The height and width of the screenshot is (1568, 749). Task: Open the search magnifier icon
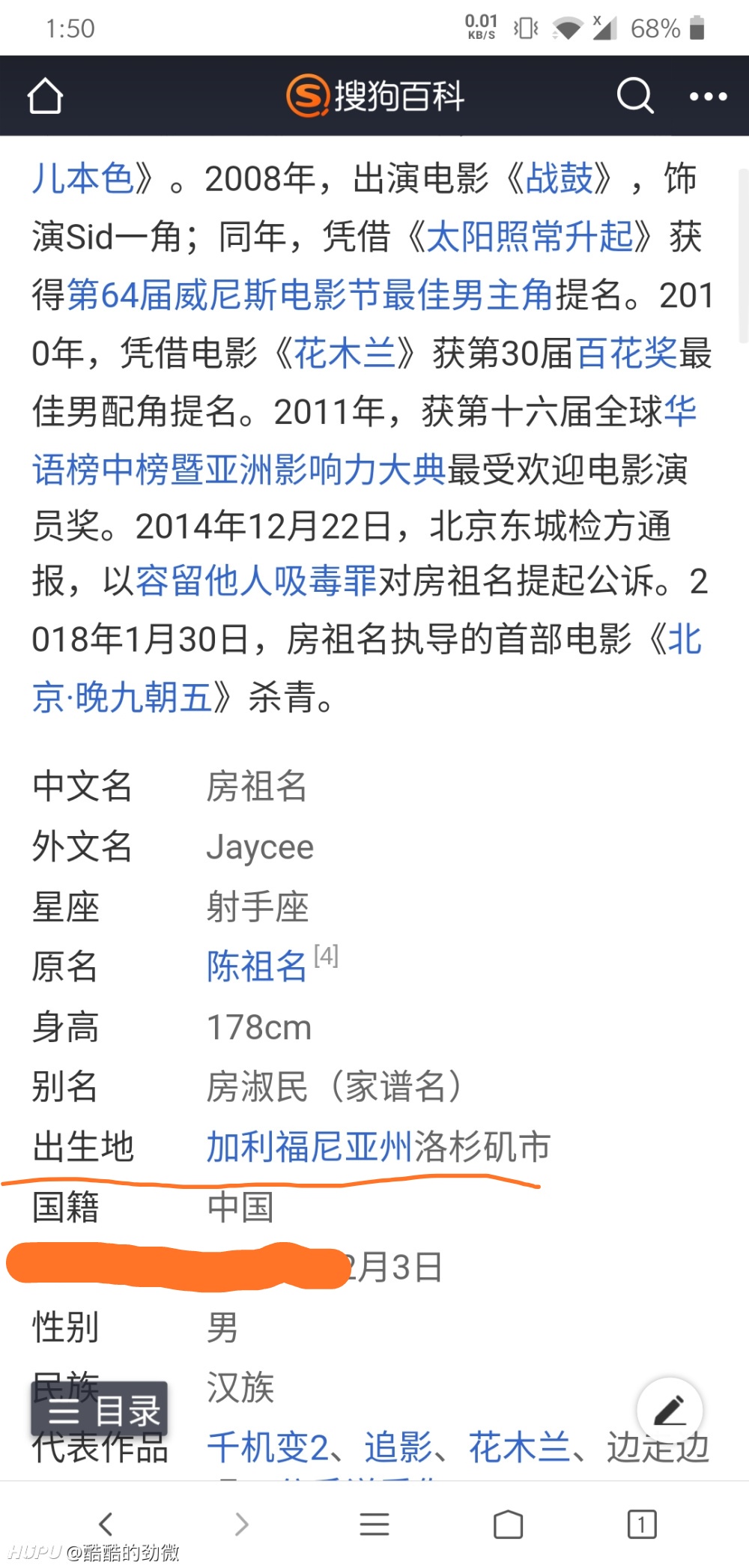pos(635,96)
